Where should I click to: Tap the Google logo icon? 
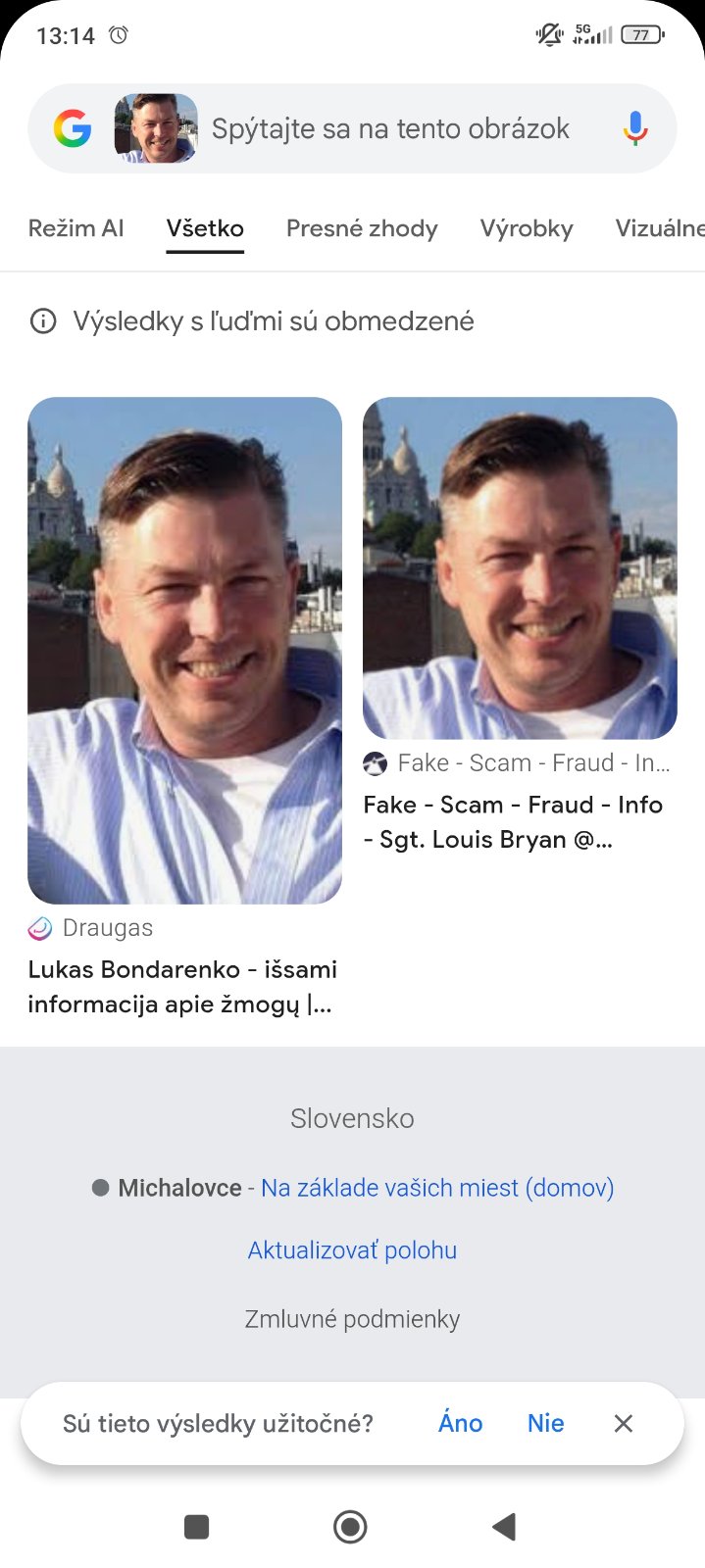(x=73, y=128)
